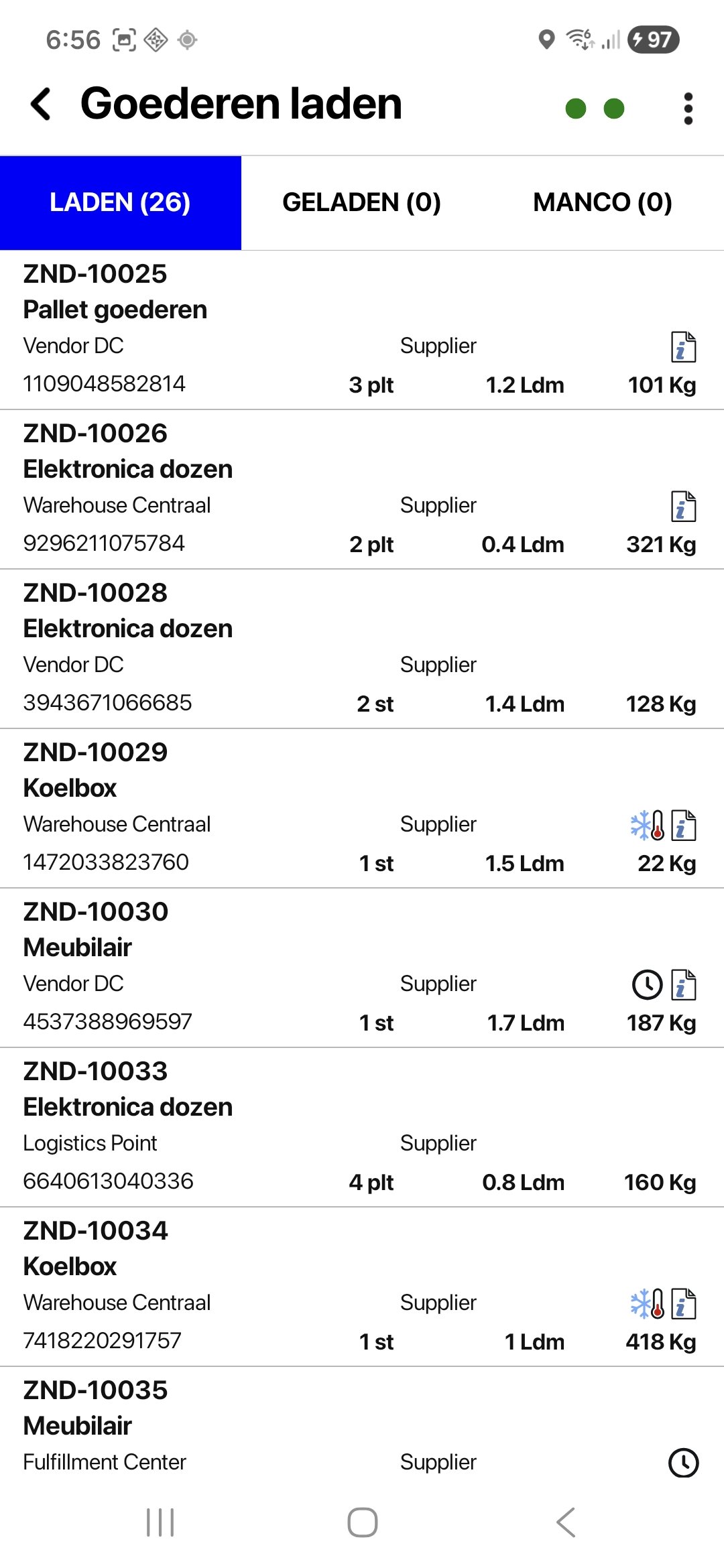Switch to the GELADEN tab

362,202
